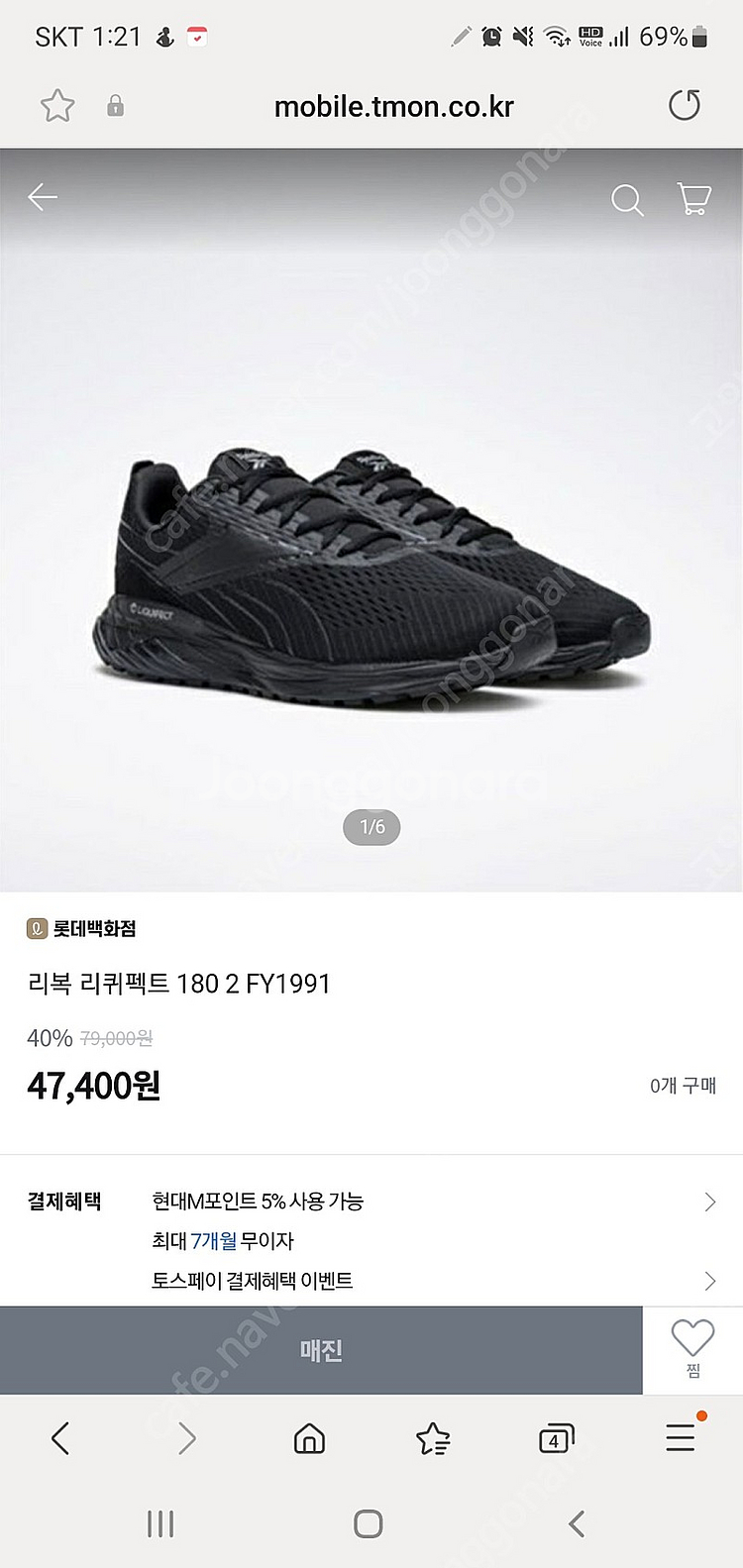The height and width of the screenshot is (1568, 743).
Task: Toggle the 찜 wishlist heart
Action: pos(692,1343)
